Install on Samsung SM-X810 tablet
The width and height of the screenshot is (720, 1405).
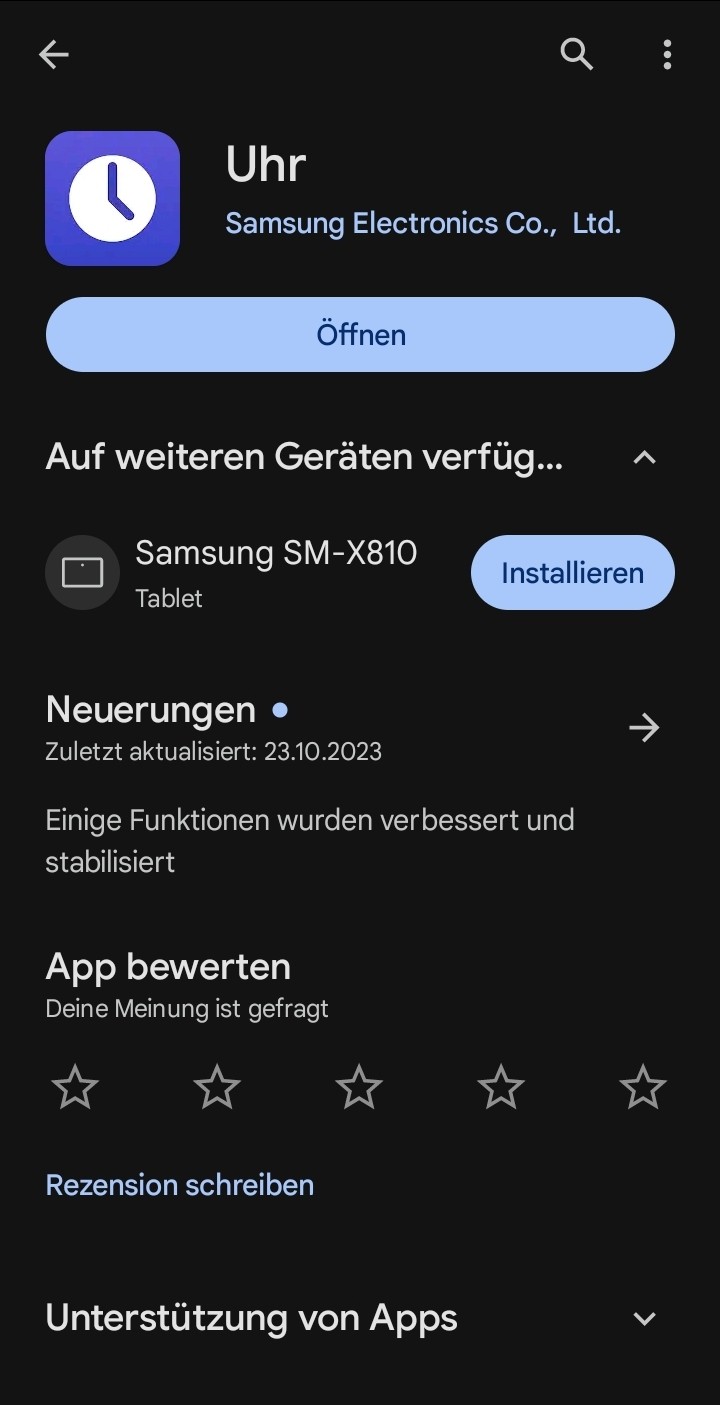click(x=572, y=573)
